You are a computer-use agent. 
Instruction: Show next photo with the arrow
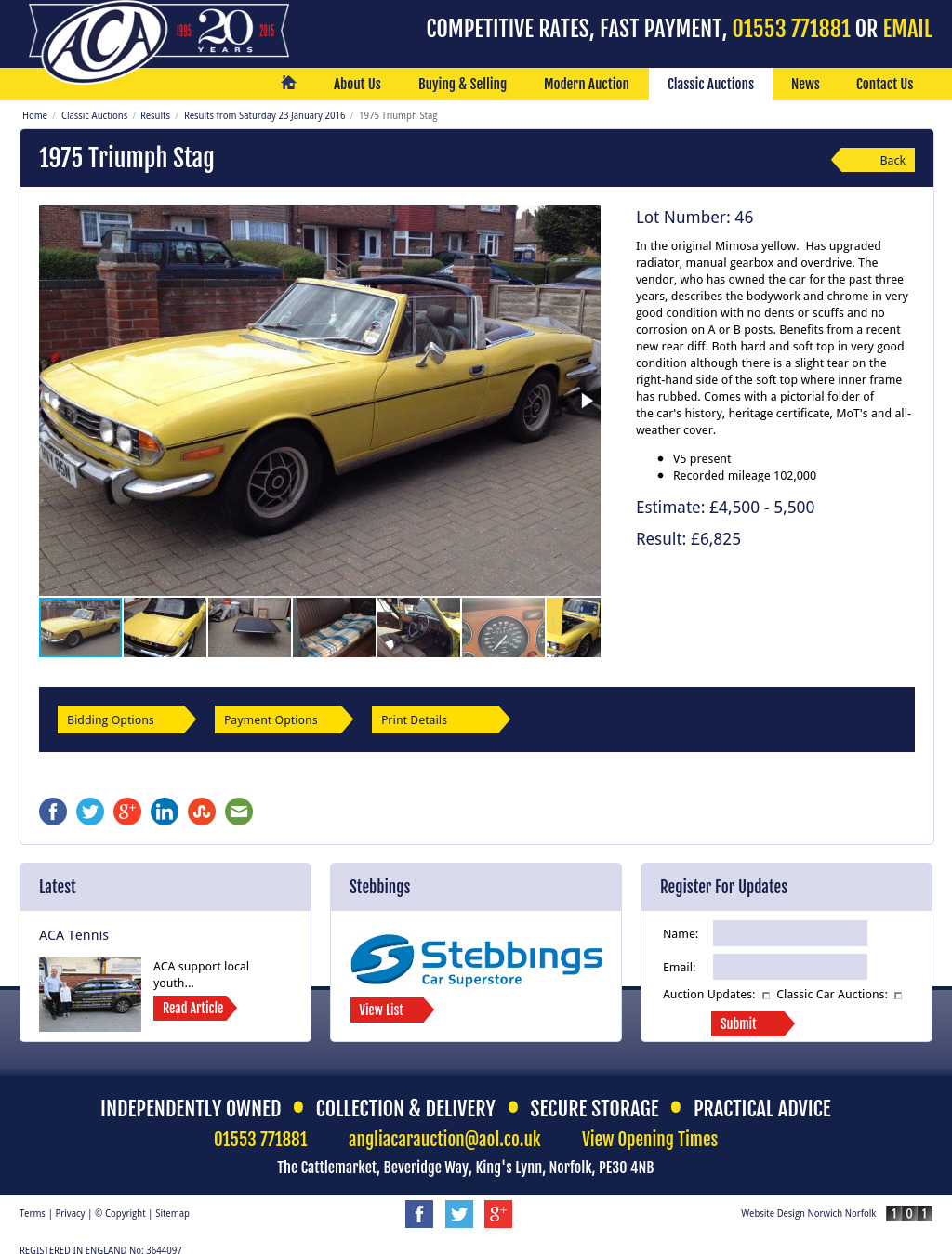[587, 401]
